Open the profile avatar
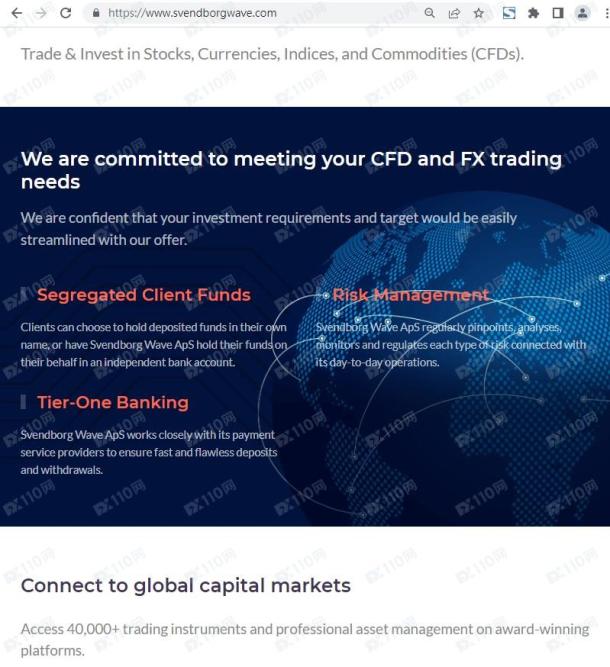Viewport: 610px width, 667px height. point(582,13)
